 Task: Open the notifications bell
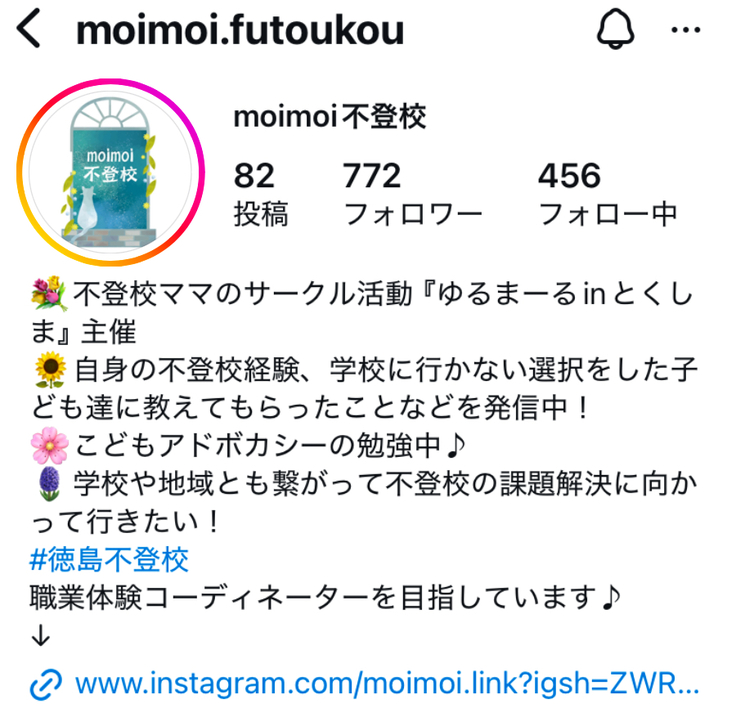pos(617,31)
